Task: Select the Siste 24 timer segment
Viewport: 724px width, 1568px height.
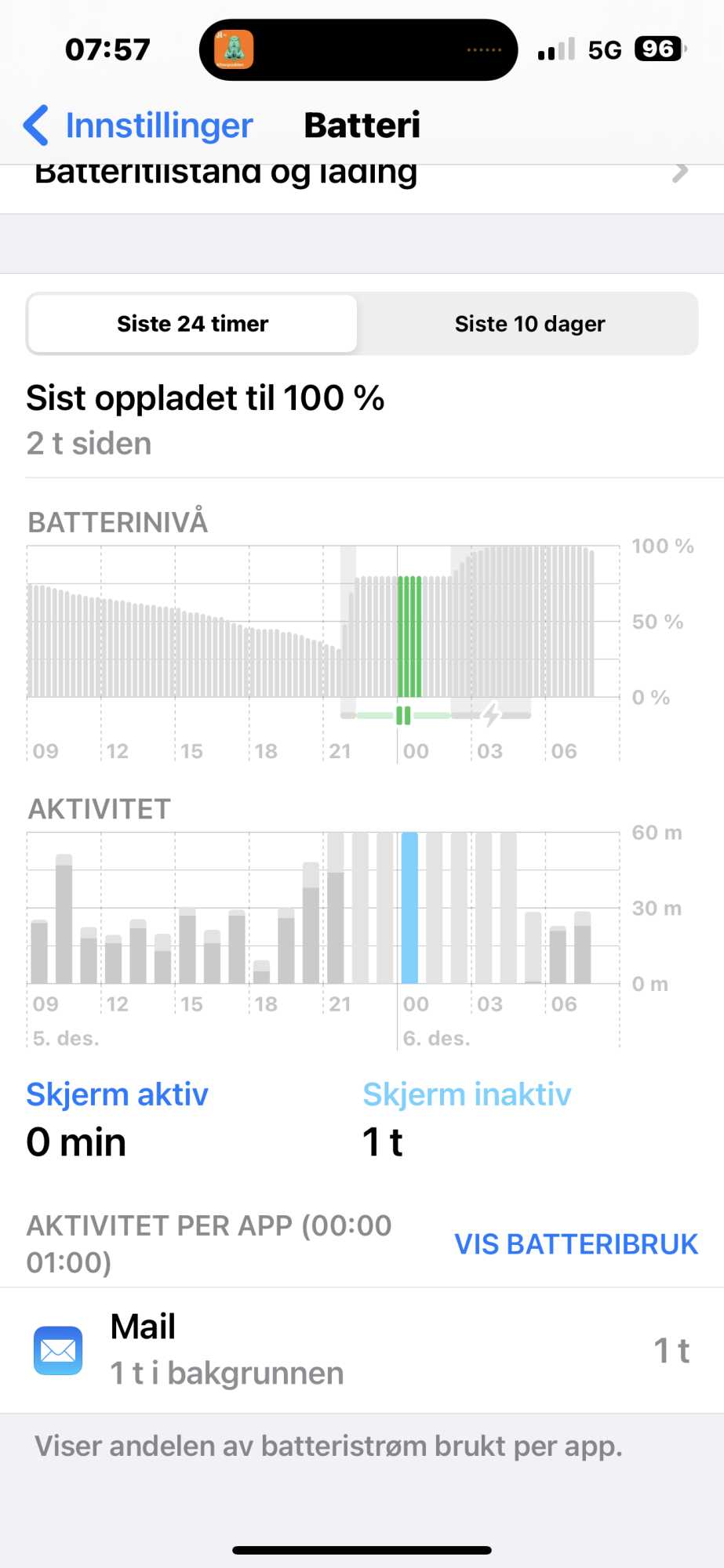Action: 193,324
